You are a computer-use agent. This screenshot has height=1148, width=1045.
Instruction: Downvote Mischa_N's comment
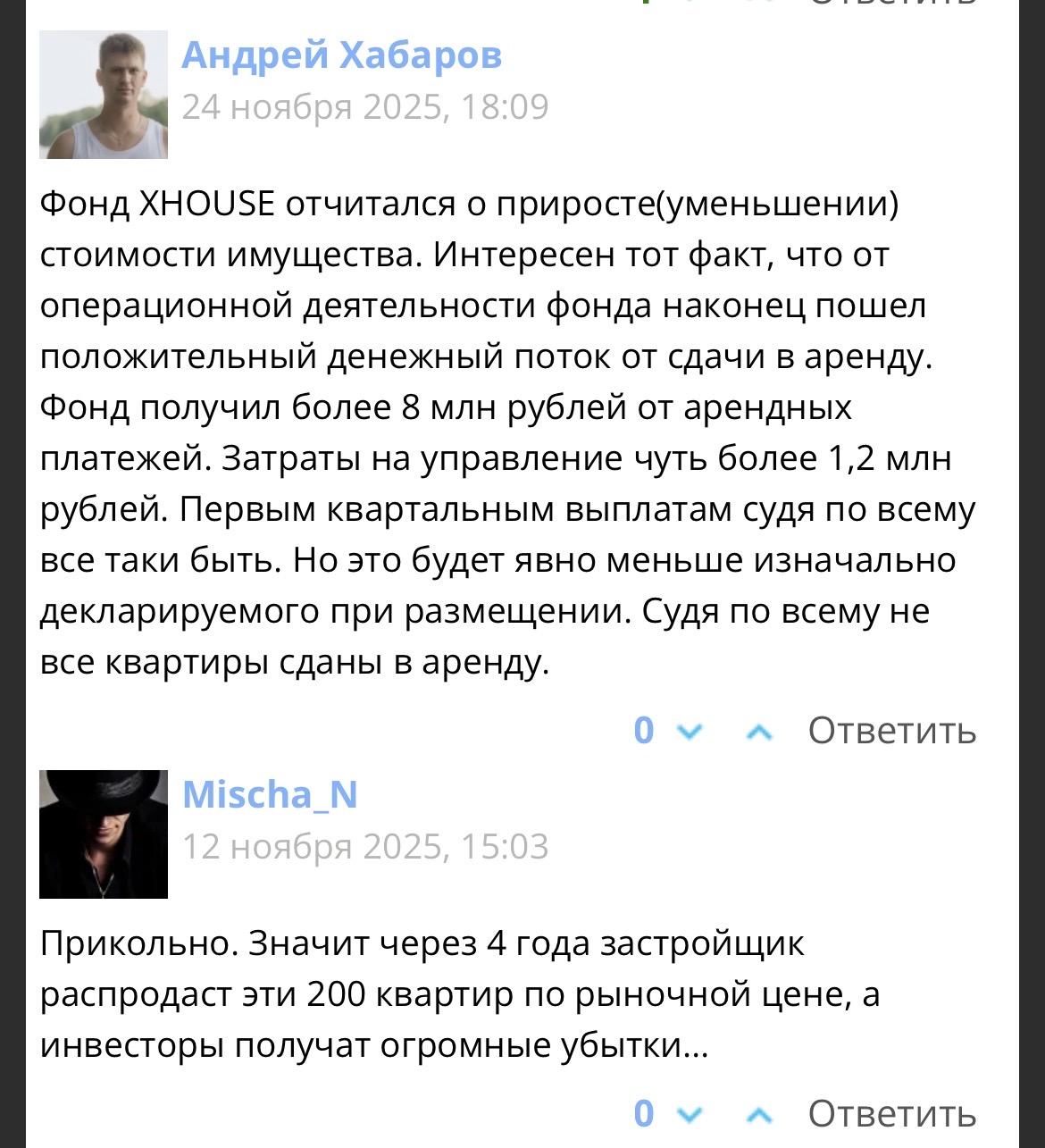690,1114
